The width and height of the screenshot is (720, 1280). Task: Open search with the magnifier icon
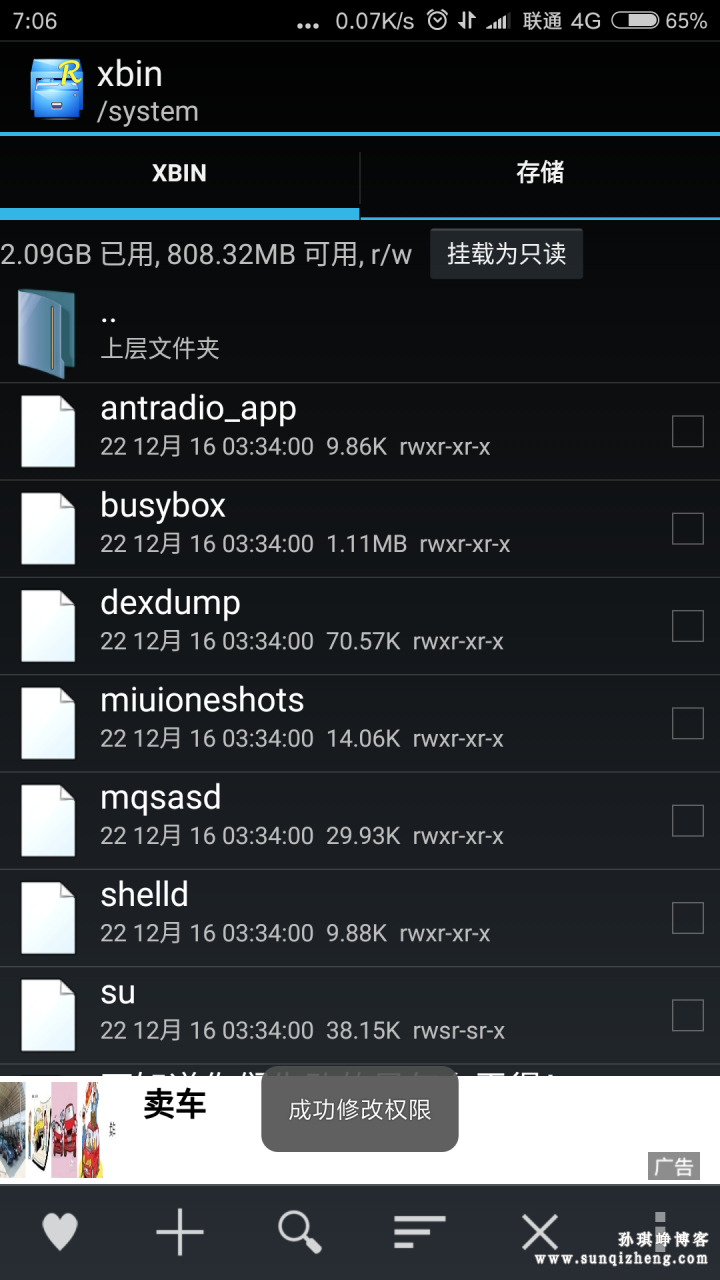click(x=300, y=1232)
